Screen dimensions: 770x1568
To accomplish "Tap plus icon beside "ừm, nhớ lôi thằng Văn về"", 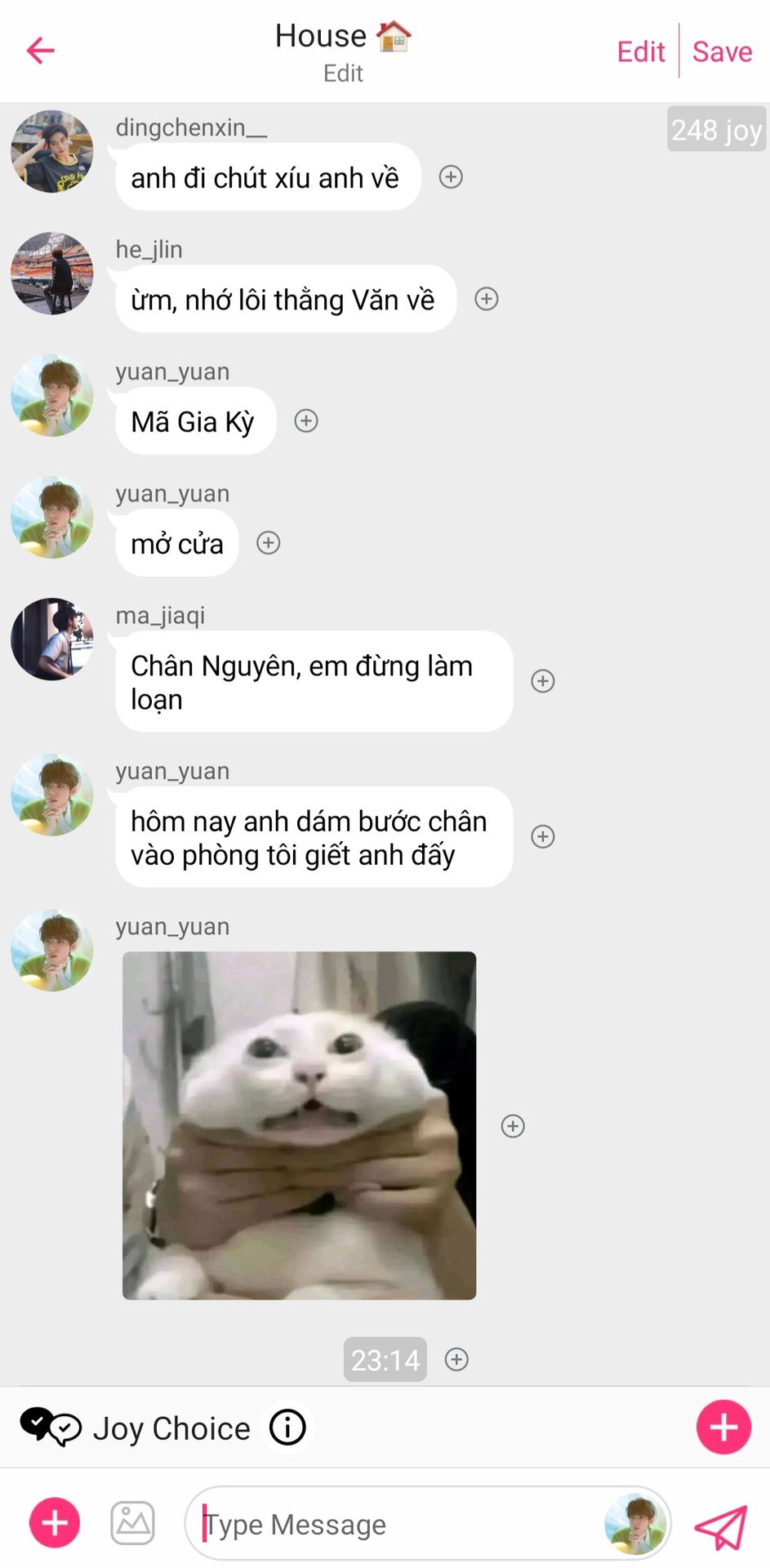I will coord(487,299).
